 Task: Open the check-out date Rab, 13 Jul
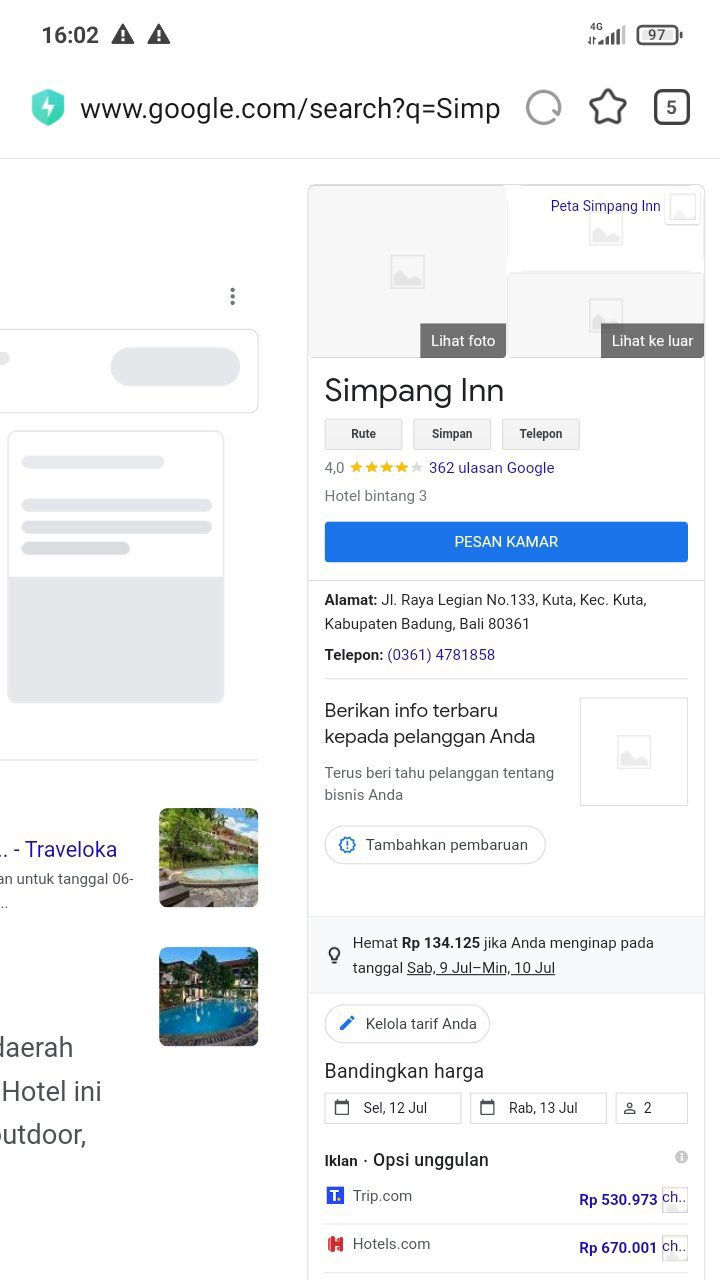click(540, 1108)
